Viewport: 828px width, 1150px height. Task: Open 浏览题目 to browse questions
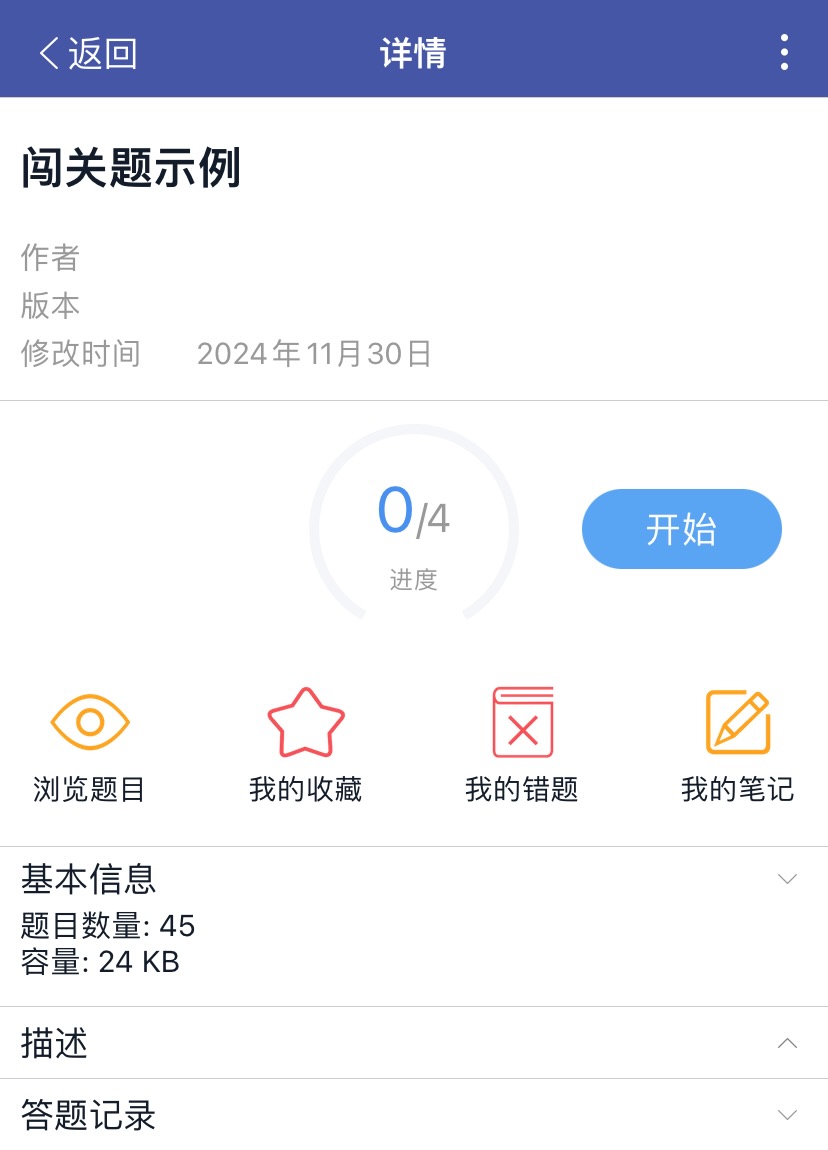point(90,745)
